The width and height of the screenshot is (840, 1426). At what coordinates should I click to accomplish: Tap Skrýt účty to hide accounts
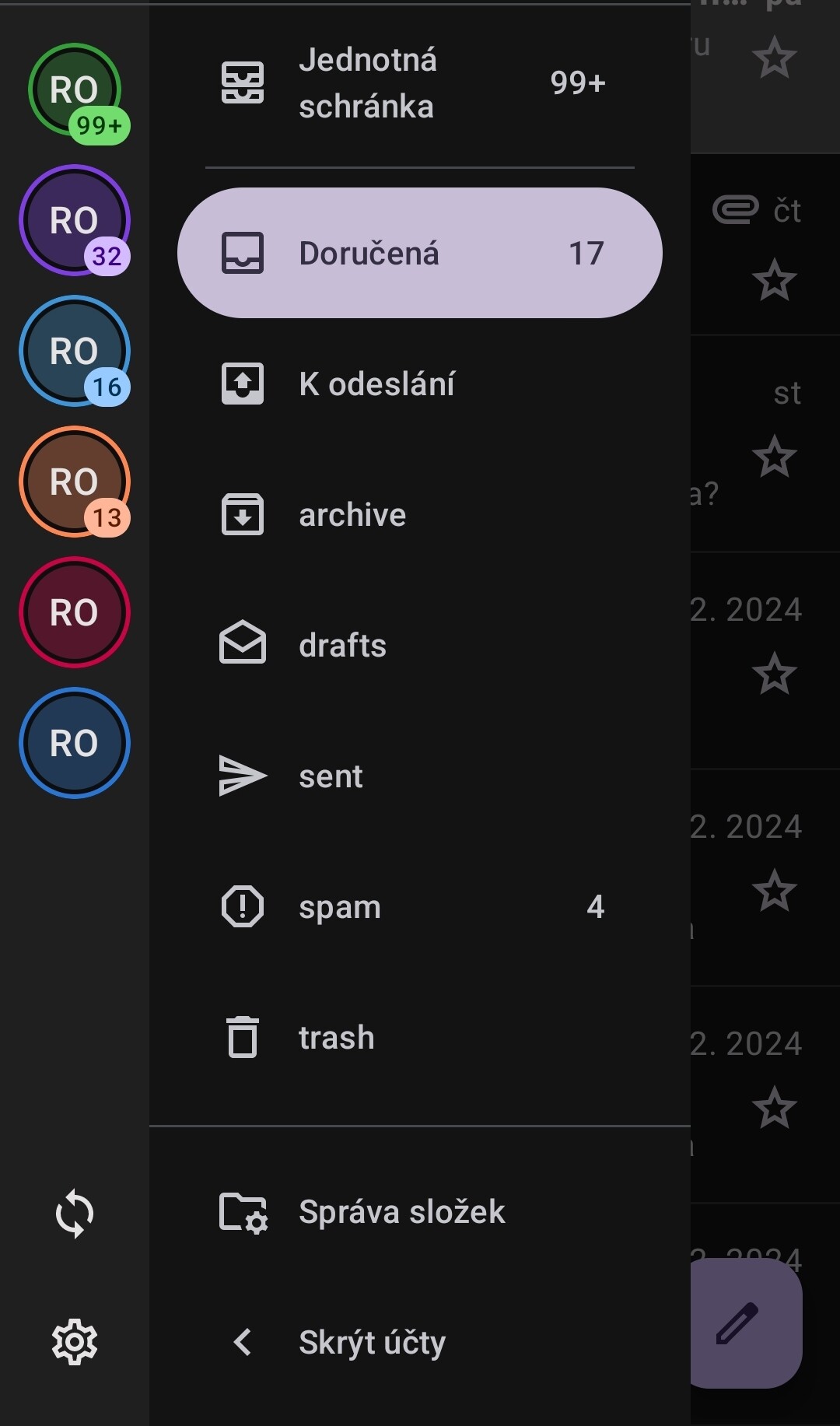[x=420, y=1342]
